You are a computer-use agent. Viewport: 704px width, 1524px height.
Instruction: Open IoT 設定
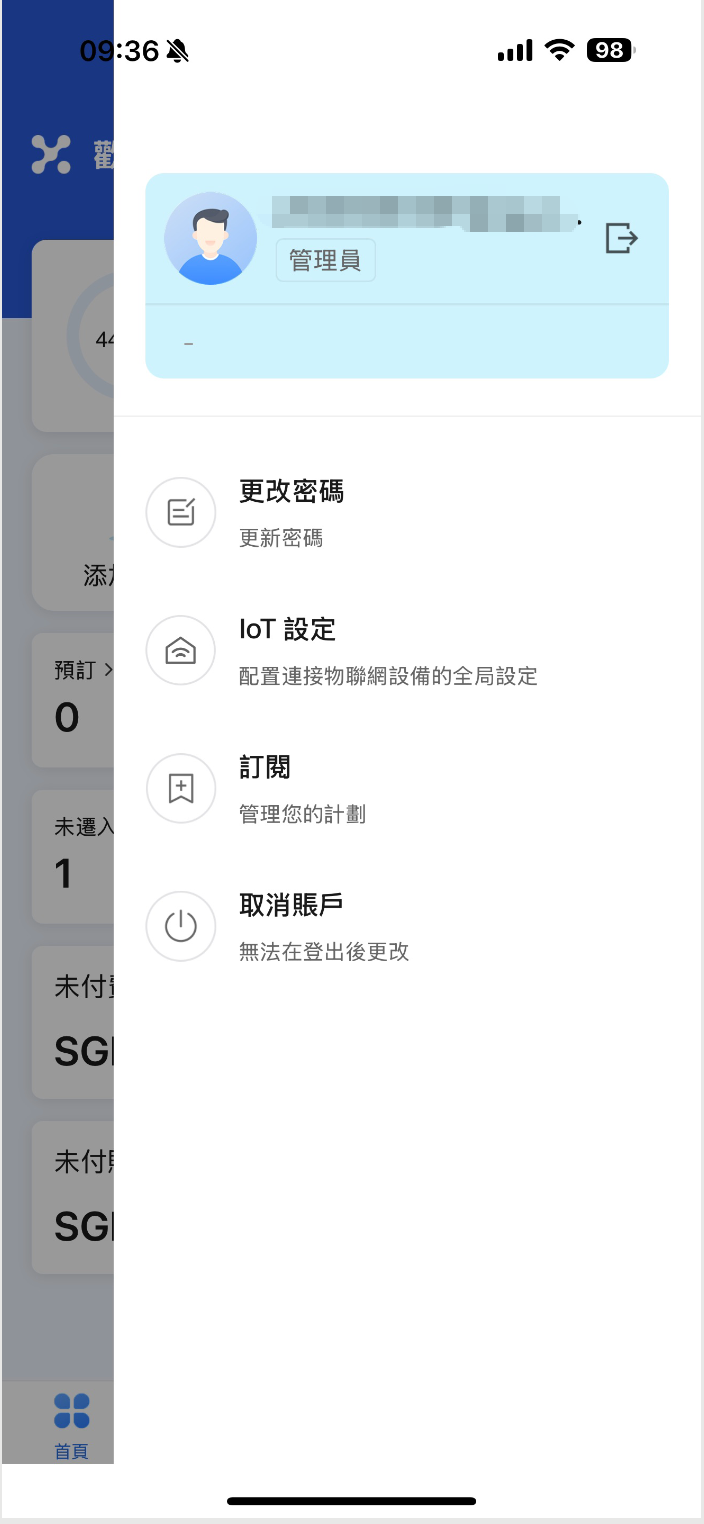click(288, 649)
